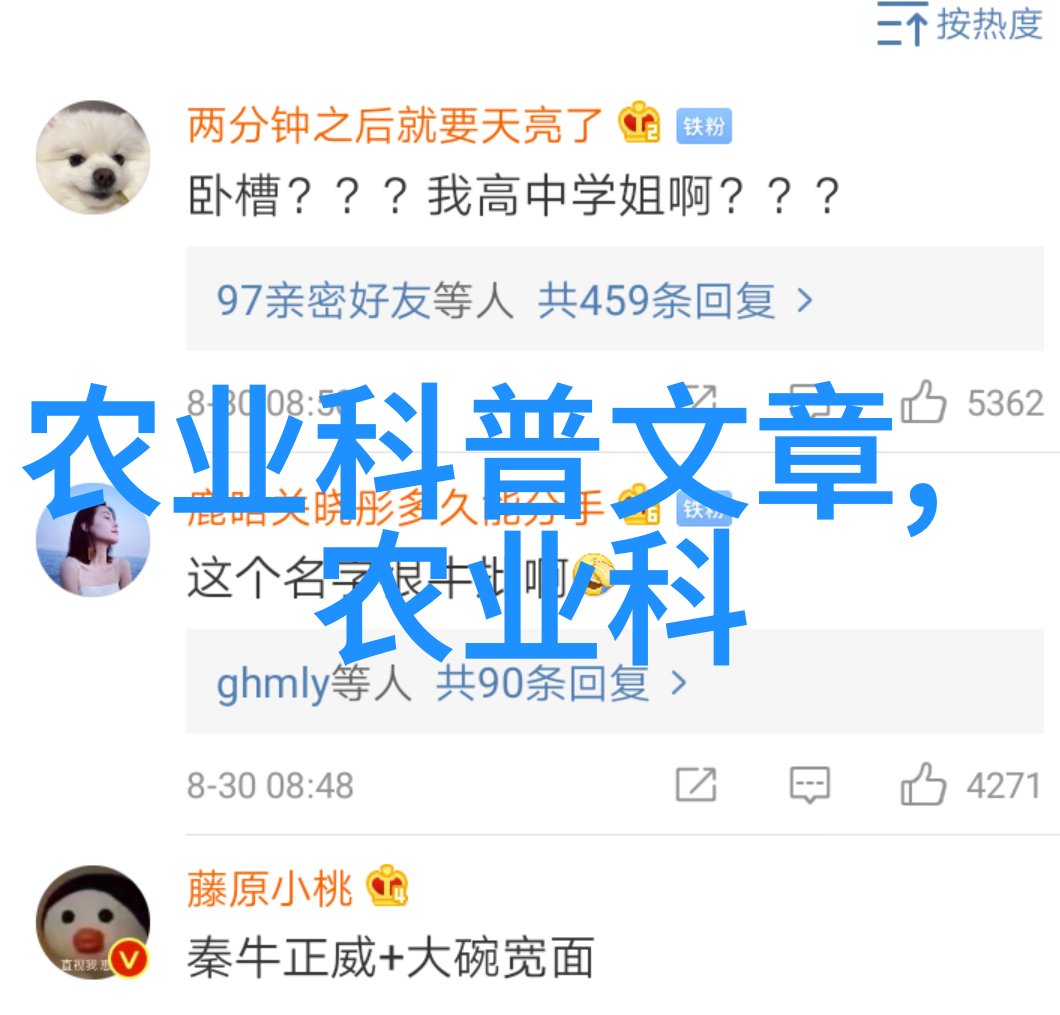Image resolution: width=1060 pixels, height=1015 pixels.
Task: Reply to the comment posted at 08:48
Action: pyautogui.click(x=809, y=785)
